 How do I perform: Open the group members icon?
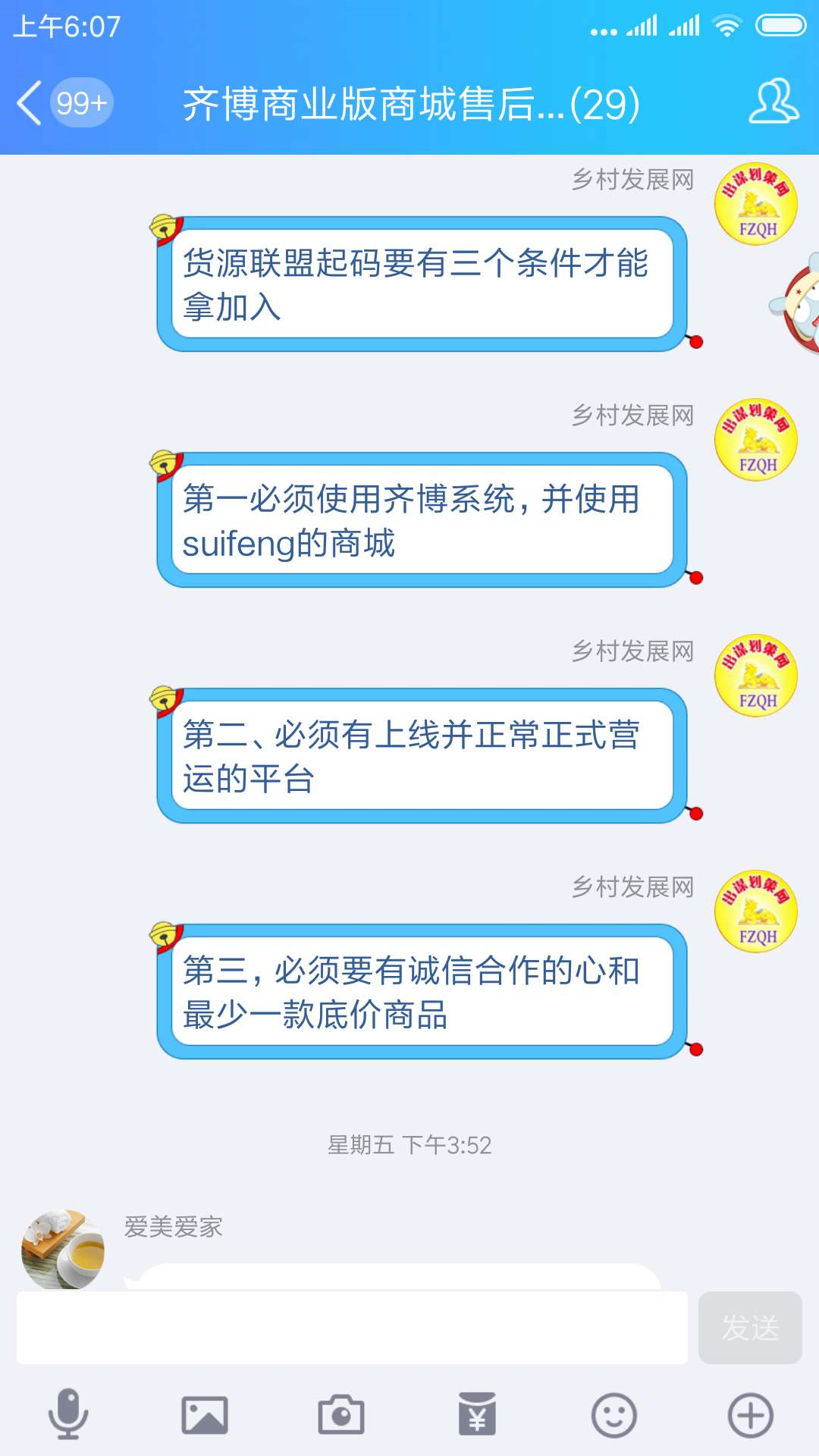(773, 102)
